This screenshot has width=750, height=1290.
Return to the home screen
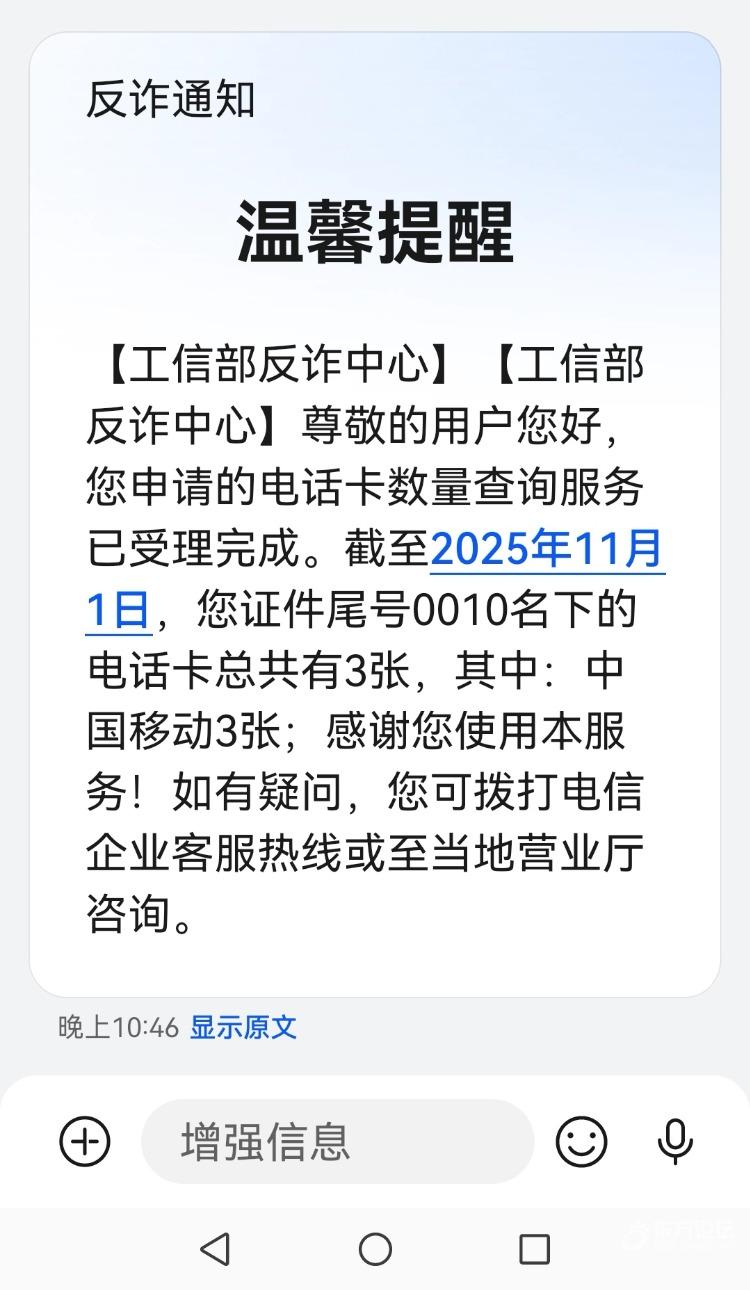(x=375, y=1249)
